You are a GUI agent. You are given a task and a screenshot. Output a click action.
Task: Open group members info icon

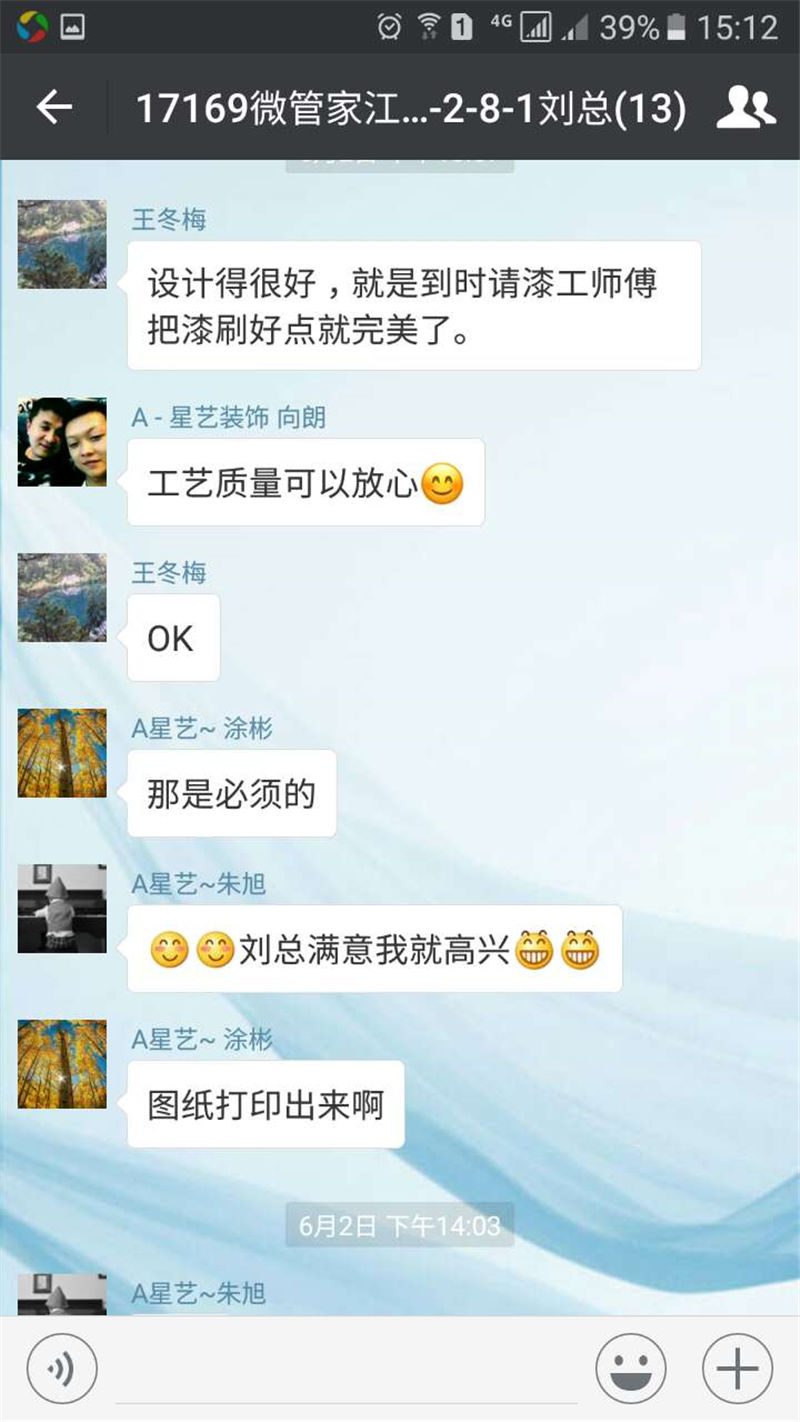[745, 107]
